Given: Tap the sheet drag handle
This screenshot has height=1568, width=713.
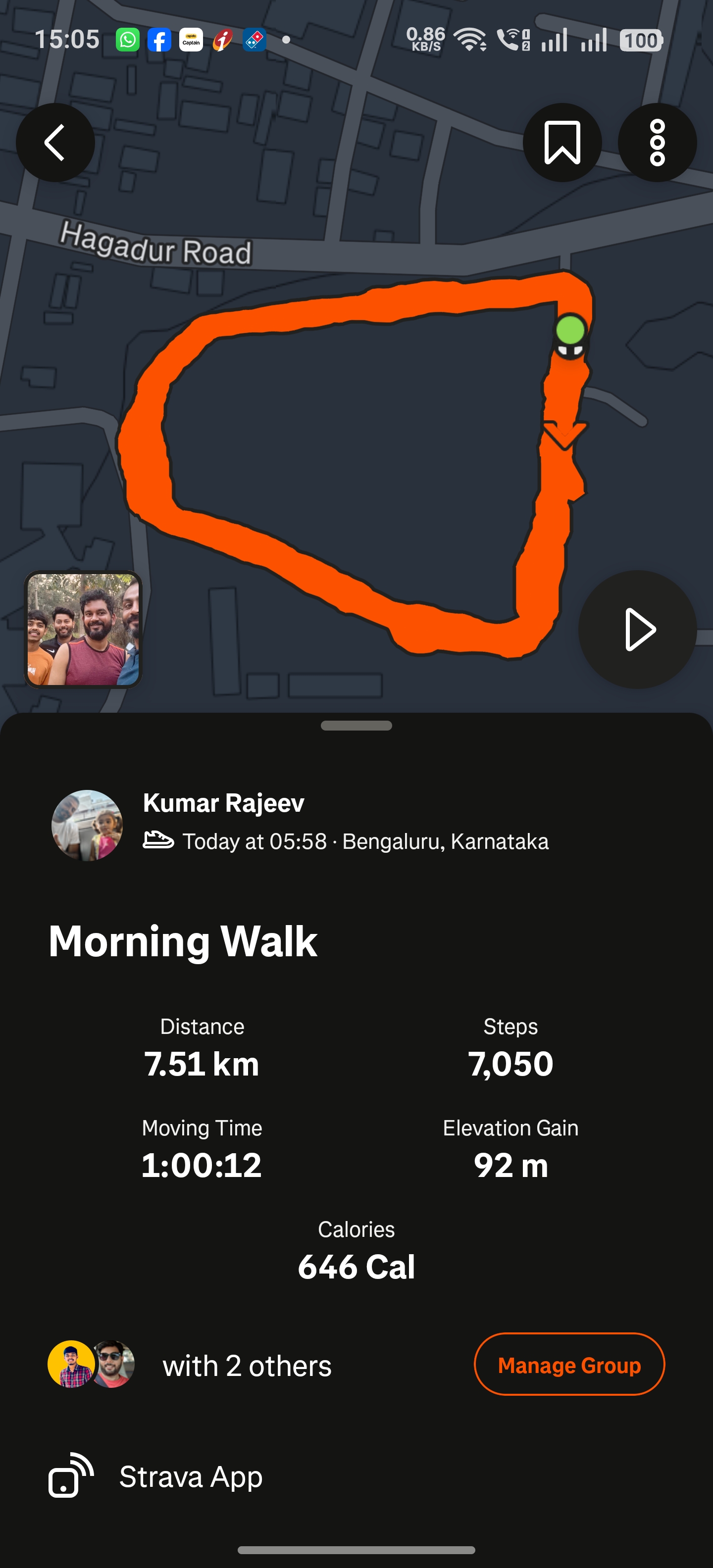Looking at the screenshot, I should 356,725.
